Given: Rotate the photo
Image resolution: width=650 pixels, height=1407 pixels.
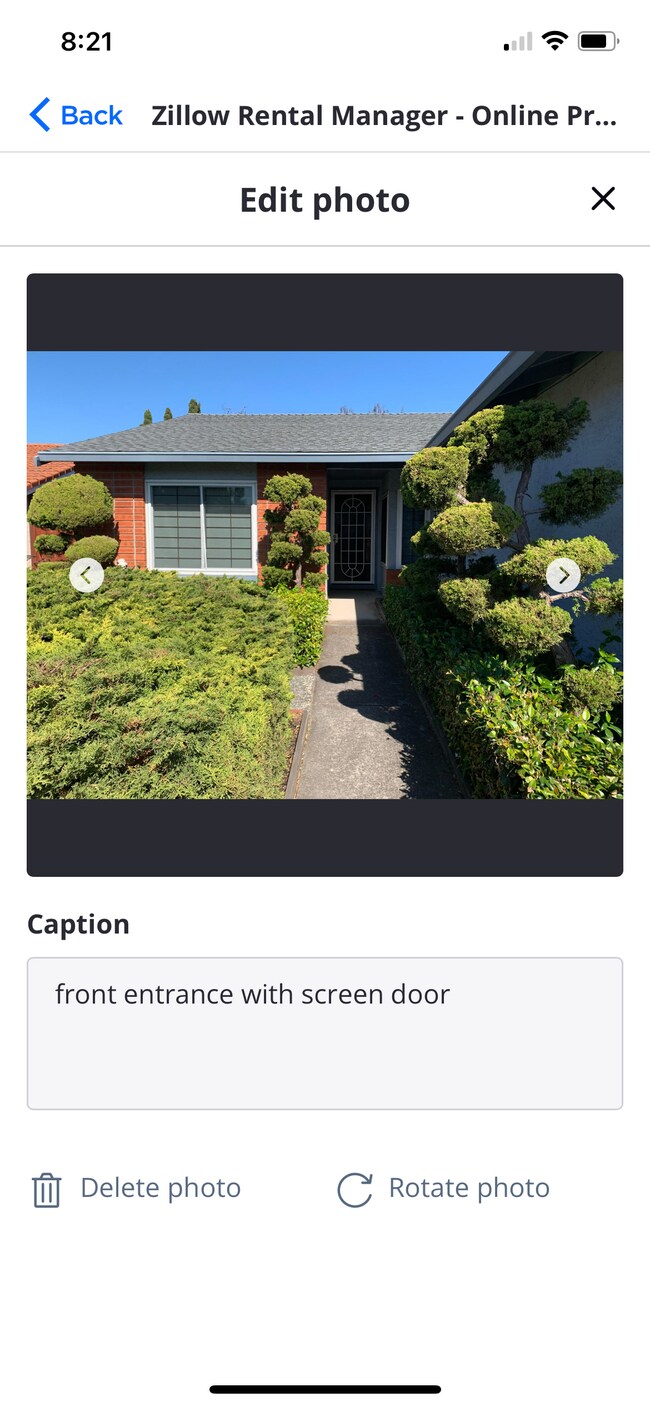Looking at the screenshot, I should point(444,1189).
